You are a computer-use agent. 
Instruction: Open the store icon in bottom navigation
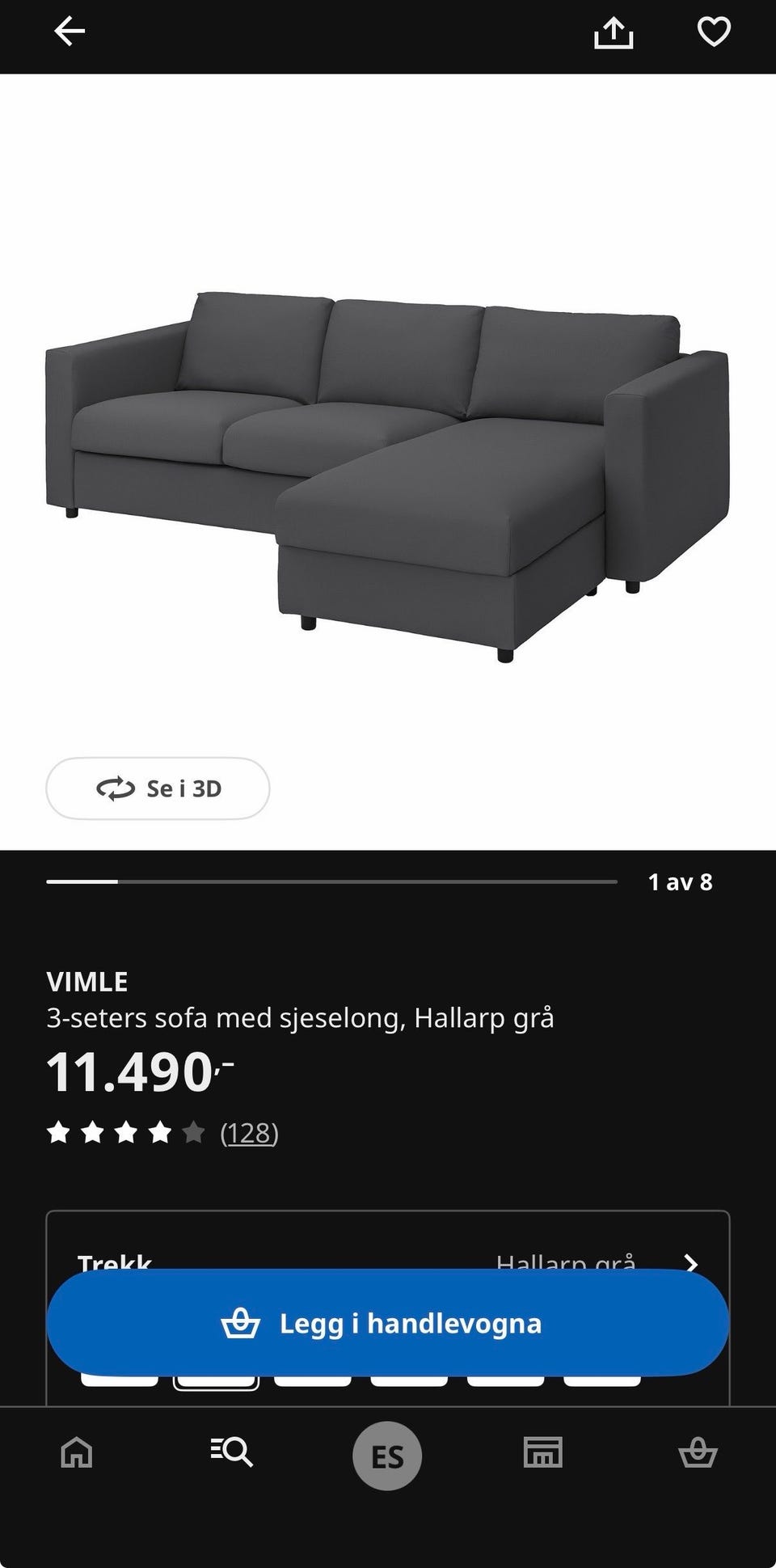543,1453
